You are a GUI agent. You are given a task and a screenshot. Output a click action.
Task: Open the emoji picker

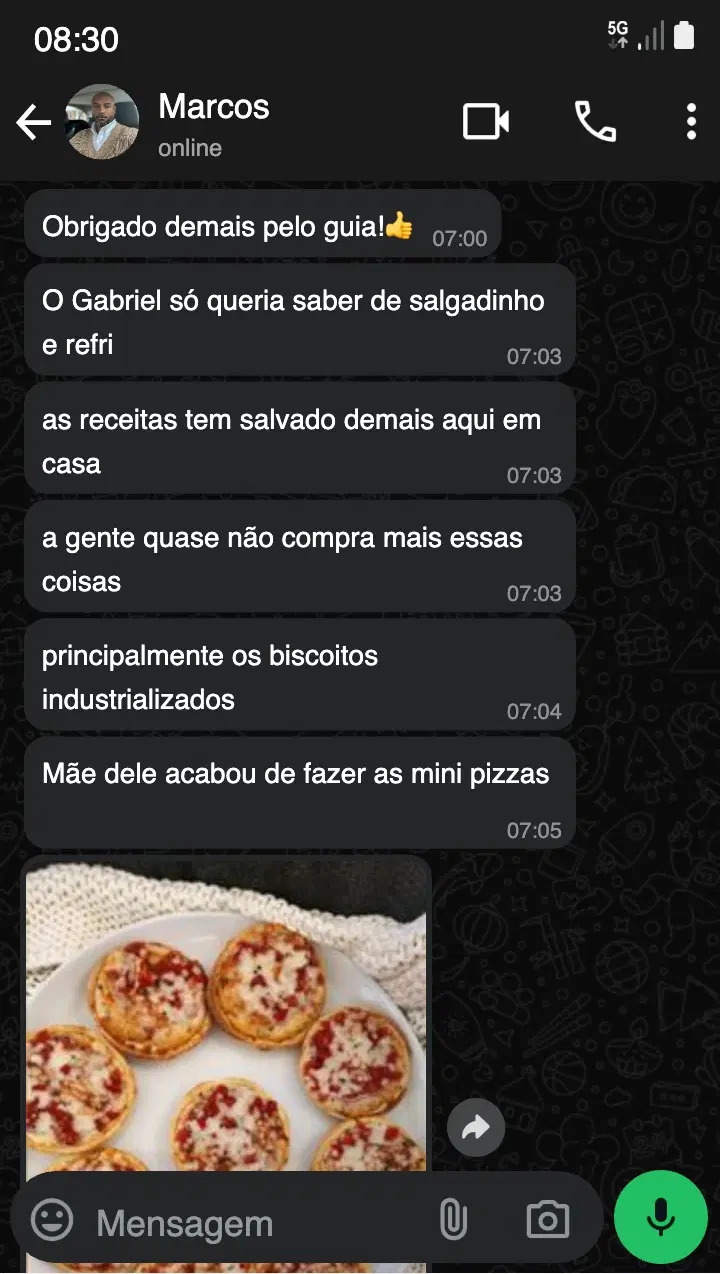(x=52, y=1220)
